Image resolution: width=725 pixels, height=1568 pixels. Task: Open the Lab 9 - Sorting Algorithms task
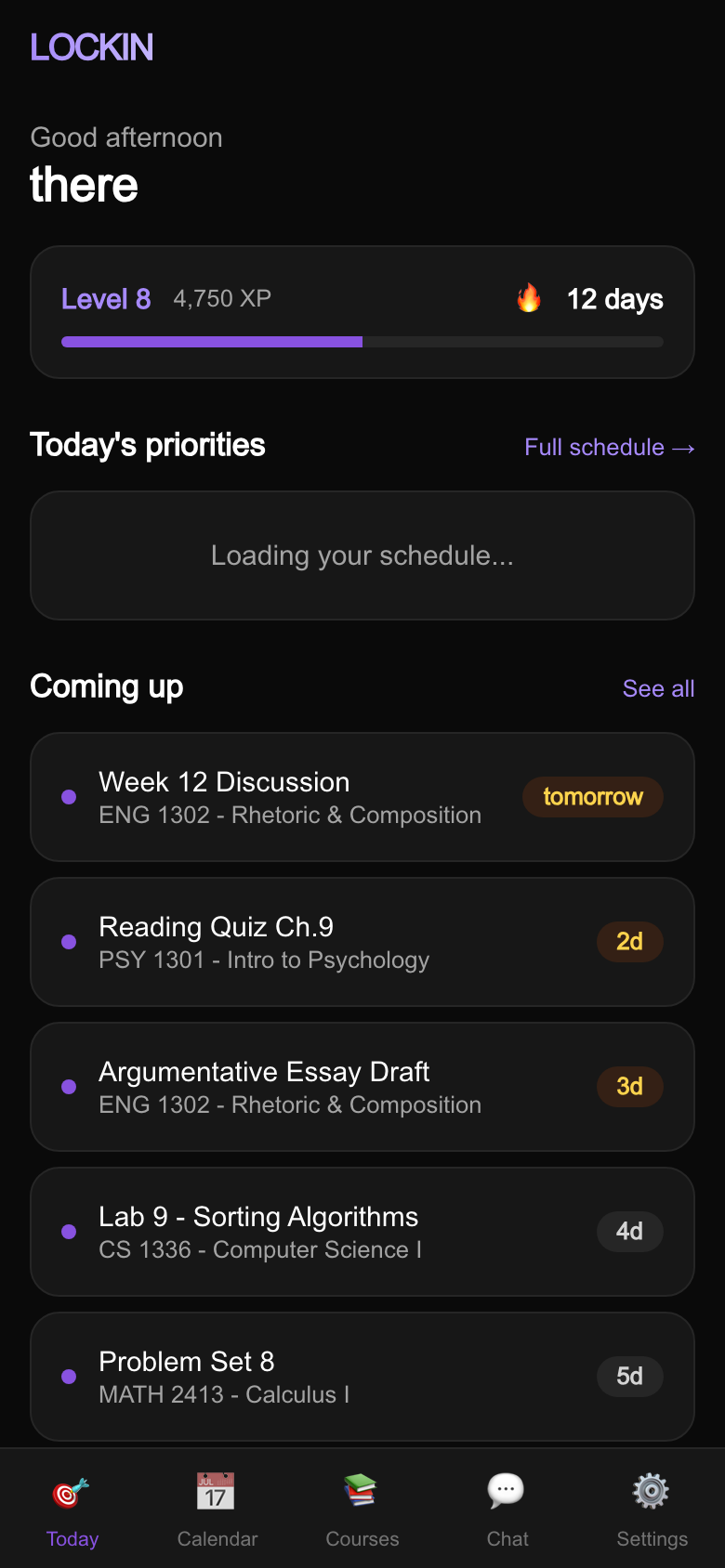[362, 1231]
